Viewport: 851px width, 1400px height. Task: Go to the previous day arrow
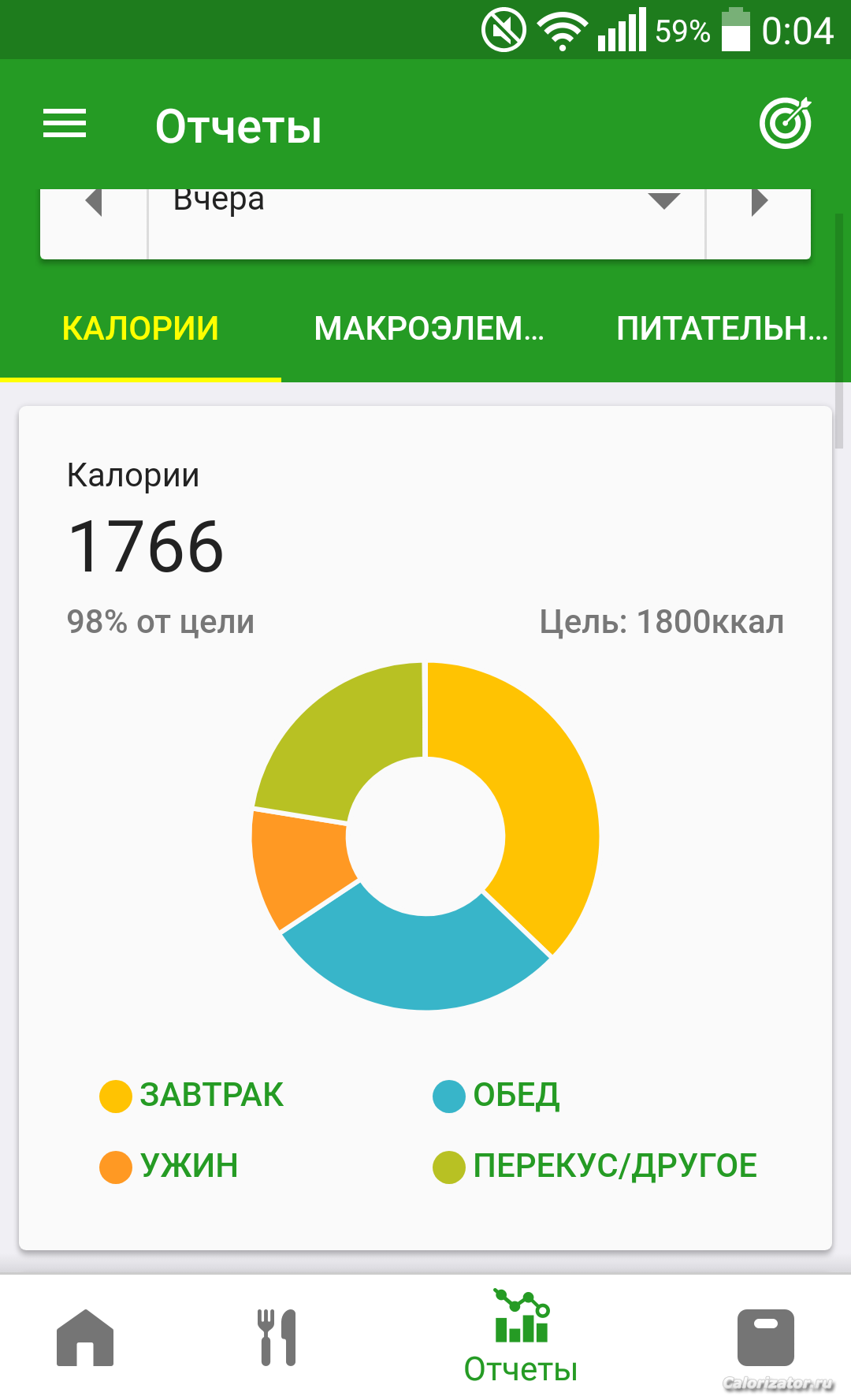(94, 202)
